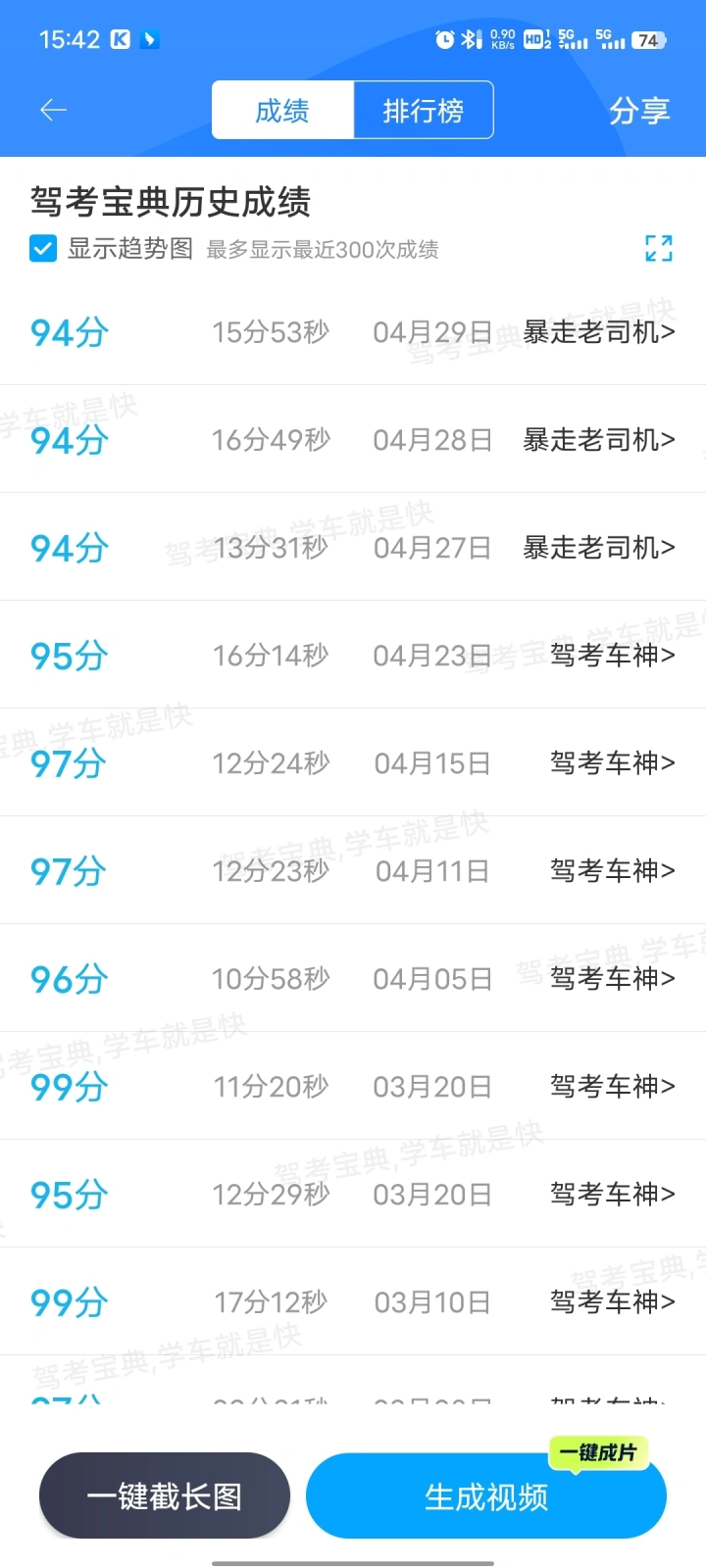The width and height of the screenshot is (706, 1568).
Task: Tap 分享 to share results
Action: tap(639, 110)
